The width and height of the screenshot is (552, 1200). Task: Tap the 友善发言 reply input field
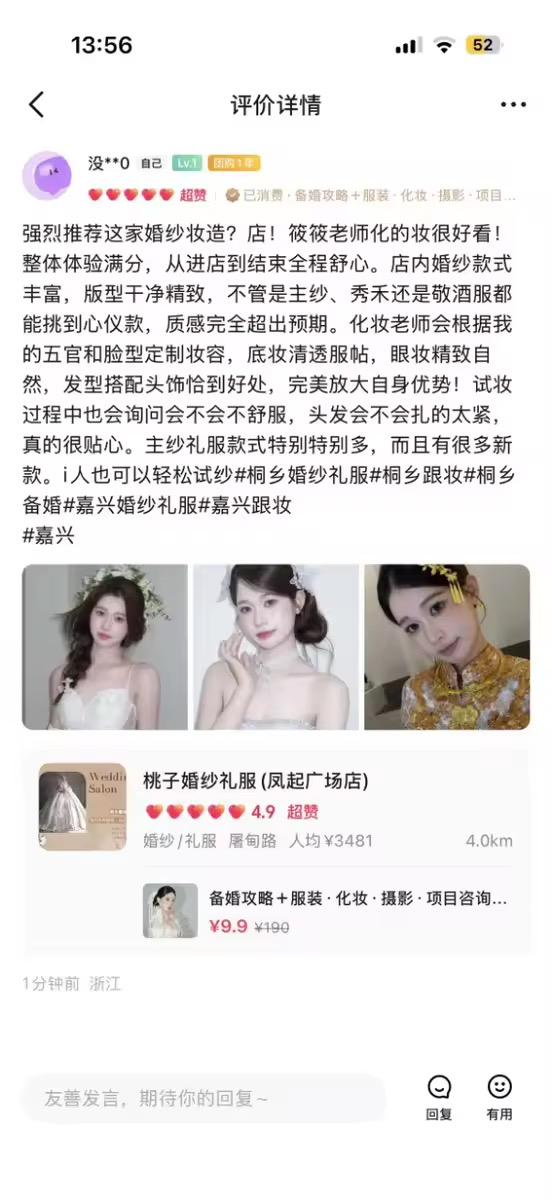click(x=203, y=1098)
